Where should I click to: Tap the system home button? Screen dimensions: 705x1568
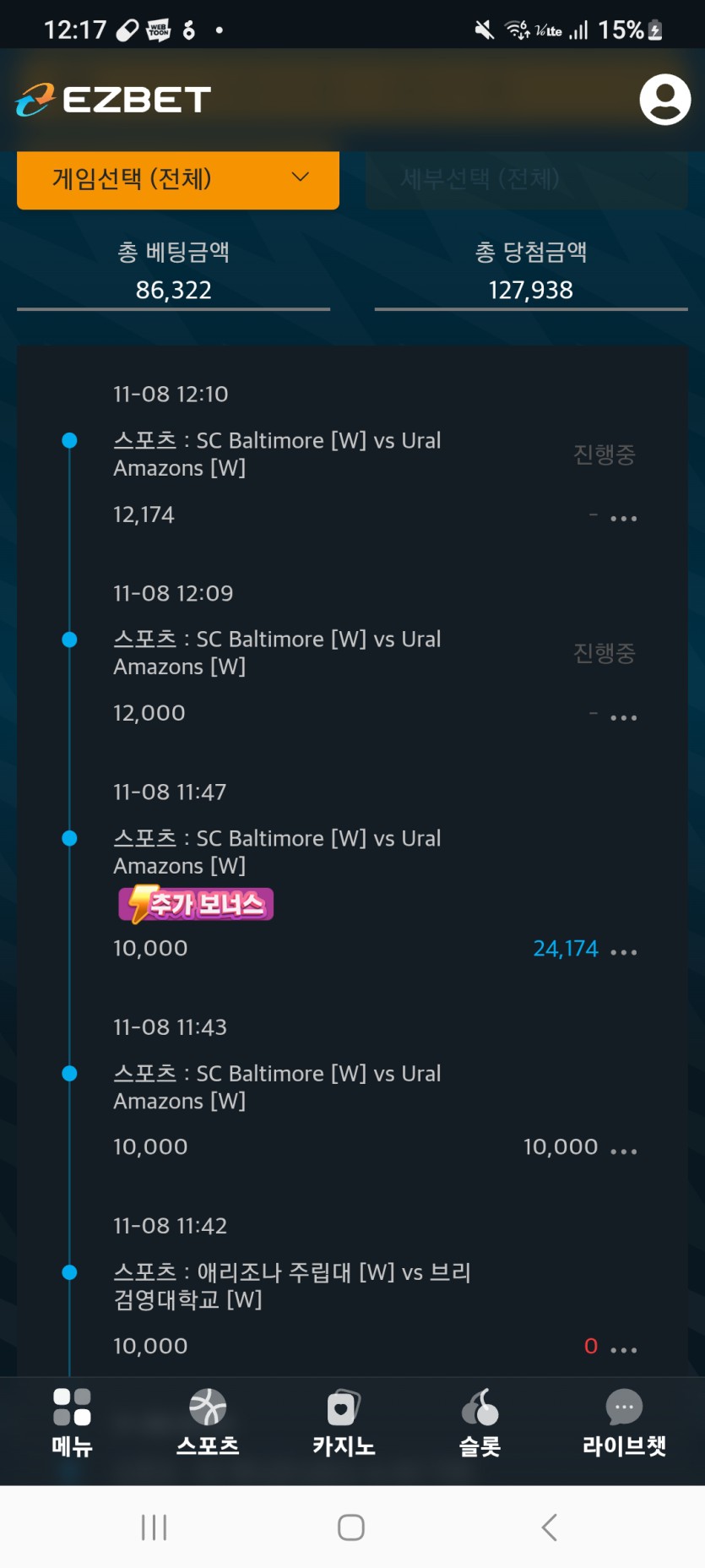pyautogui.click(x=351, y=1527)
